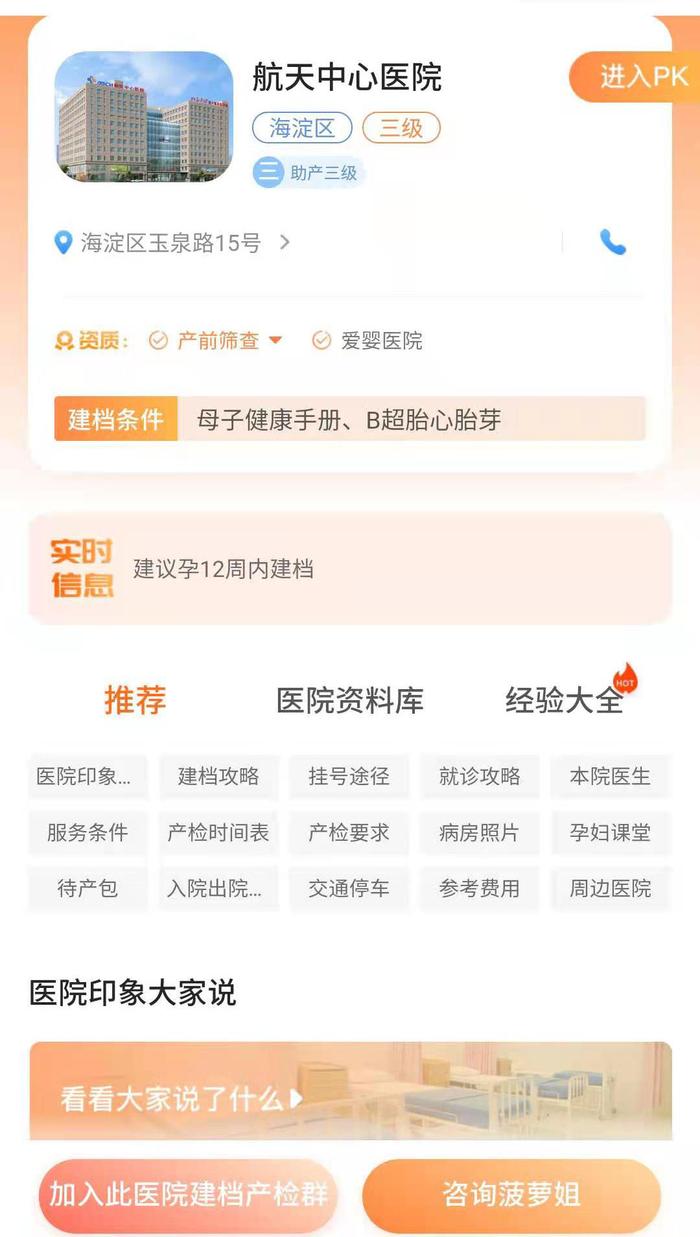700x1237 pixels.
Task: Open the 孕妇课堂 chip
Action: (x=610, y=832)
